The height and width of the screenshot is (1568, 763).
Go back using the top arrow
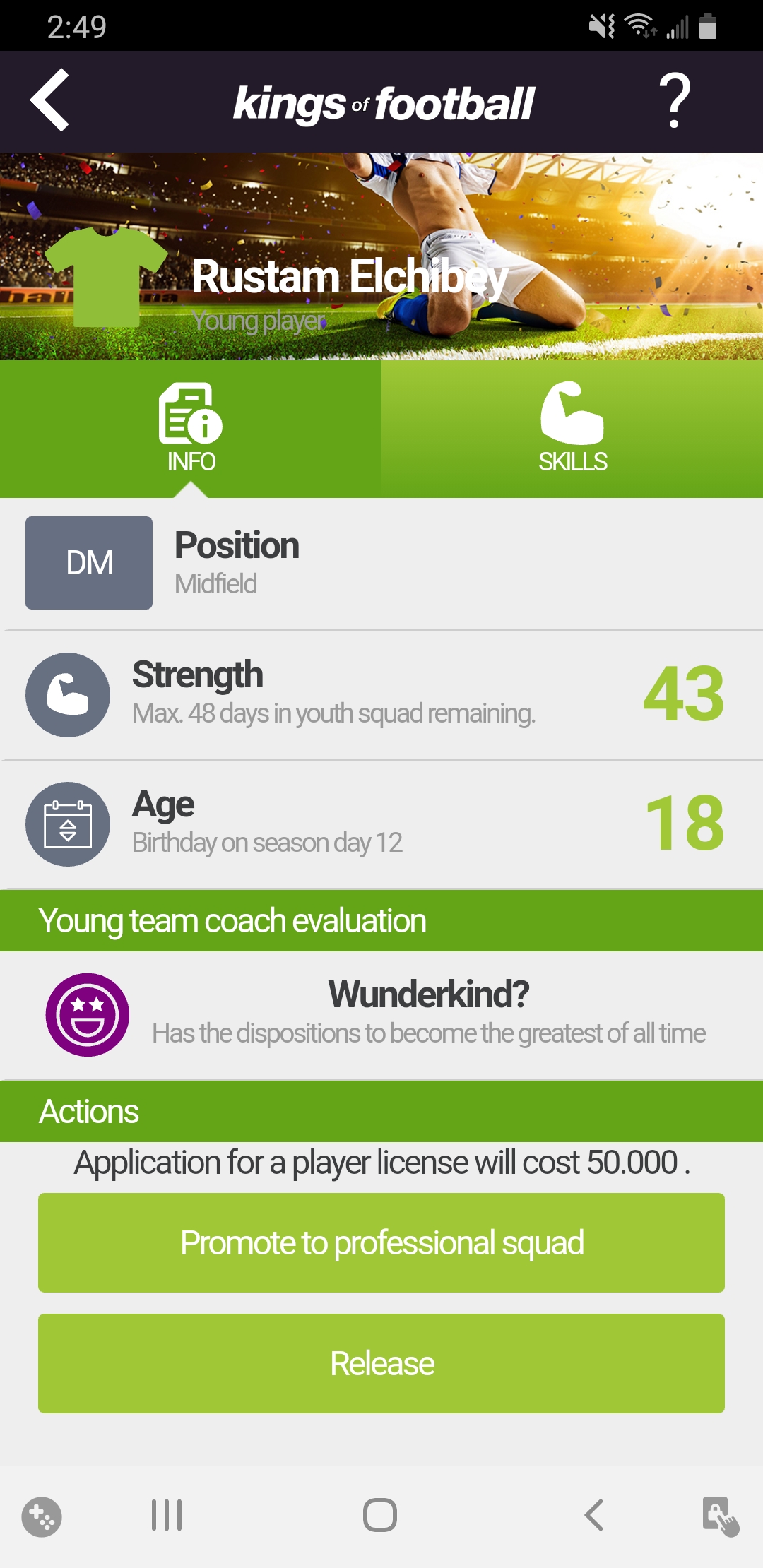(50, 100)
